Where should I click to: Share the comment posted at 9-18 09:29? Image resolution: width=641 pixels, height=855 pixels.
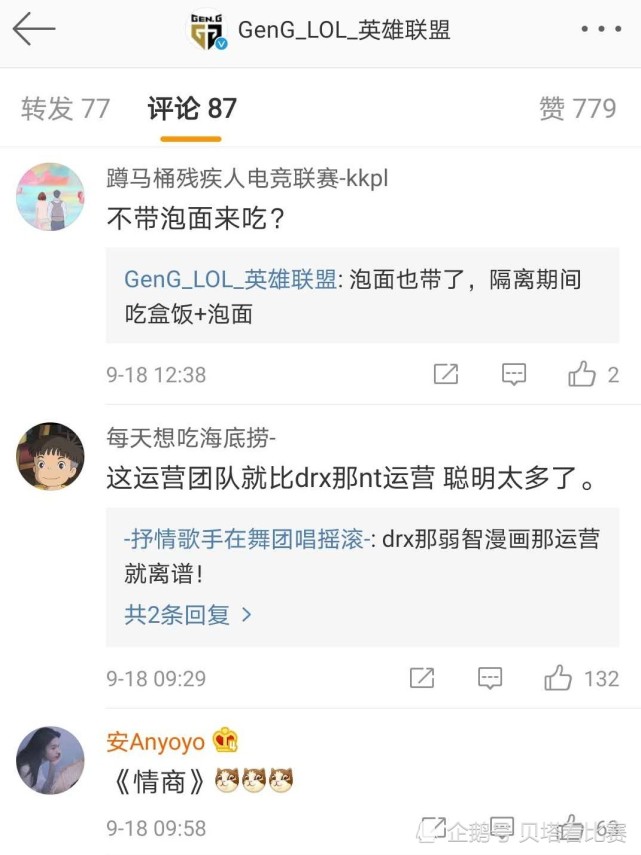[422, 679]
